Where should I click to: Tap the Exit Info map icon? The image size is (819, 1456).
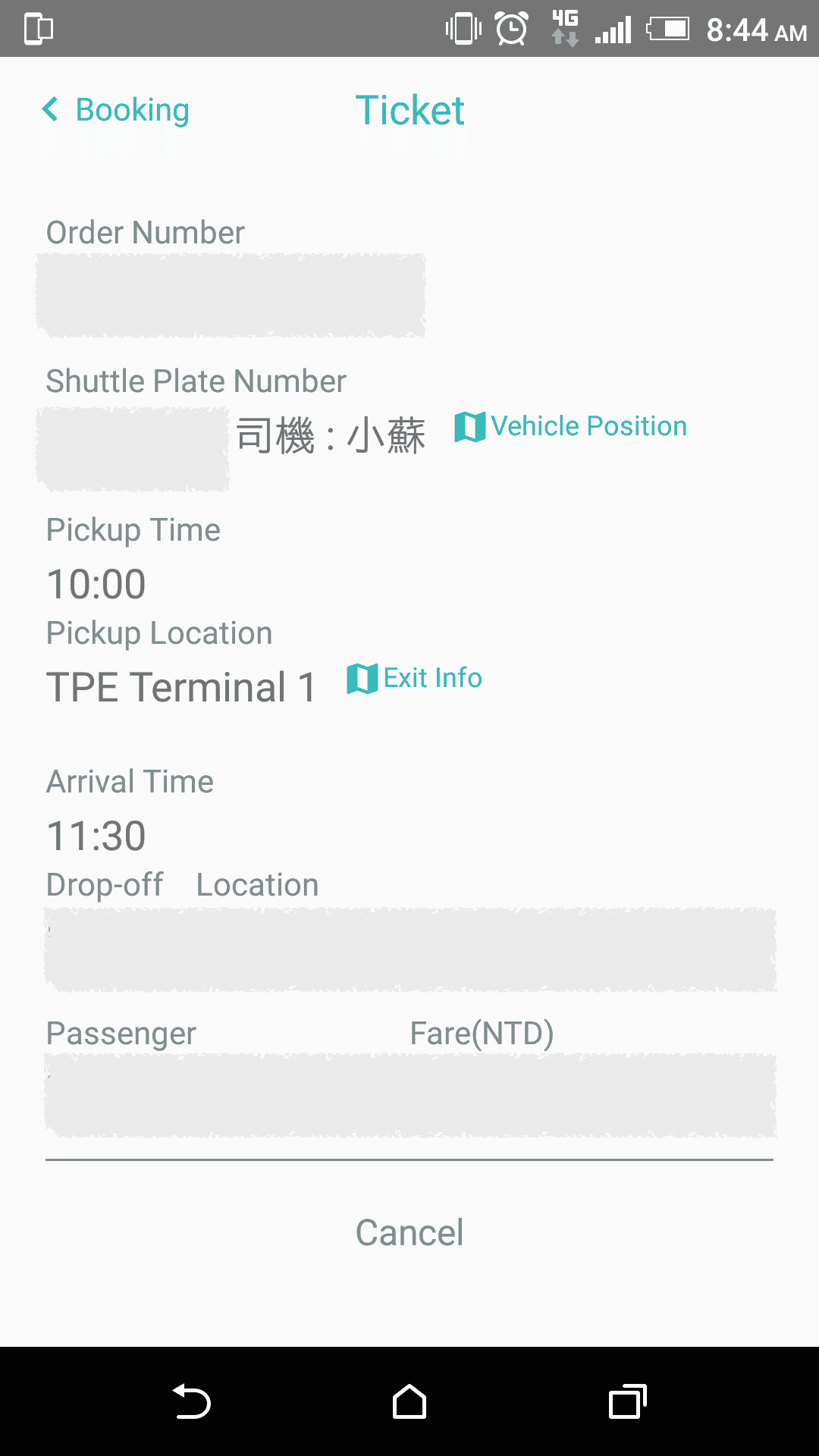point(362,679)
